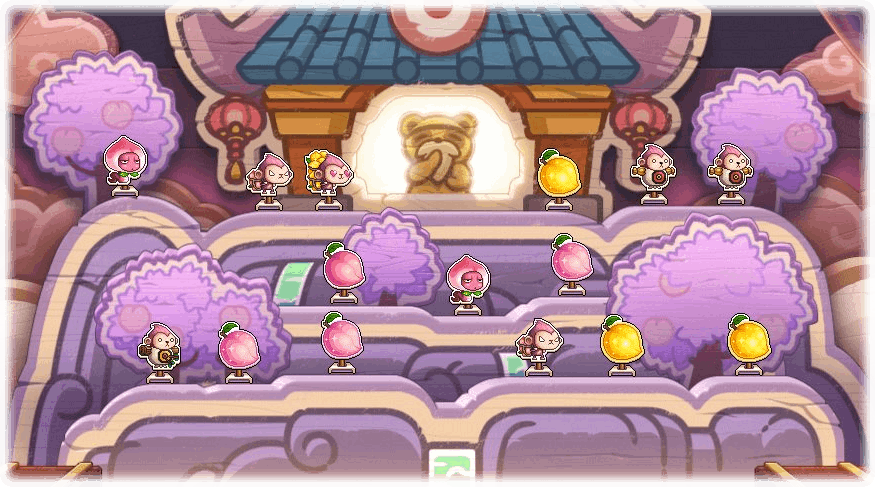Hit the monkey standing beside the flower-holding monkey
875x487 pixels.
click(269, 174)
